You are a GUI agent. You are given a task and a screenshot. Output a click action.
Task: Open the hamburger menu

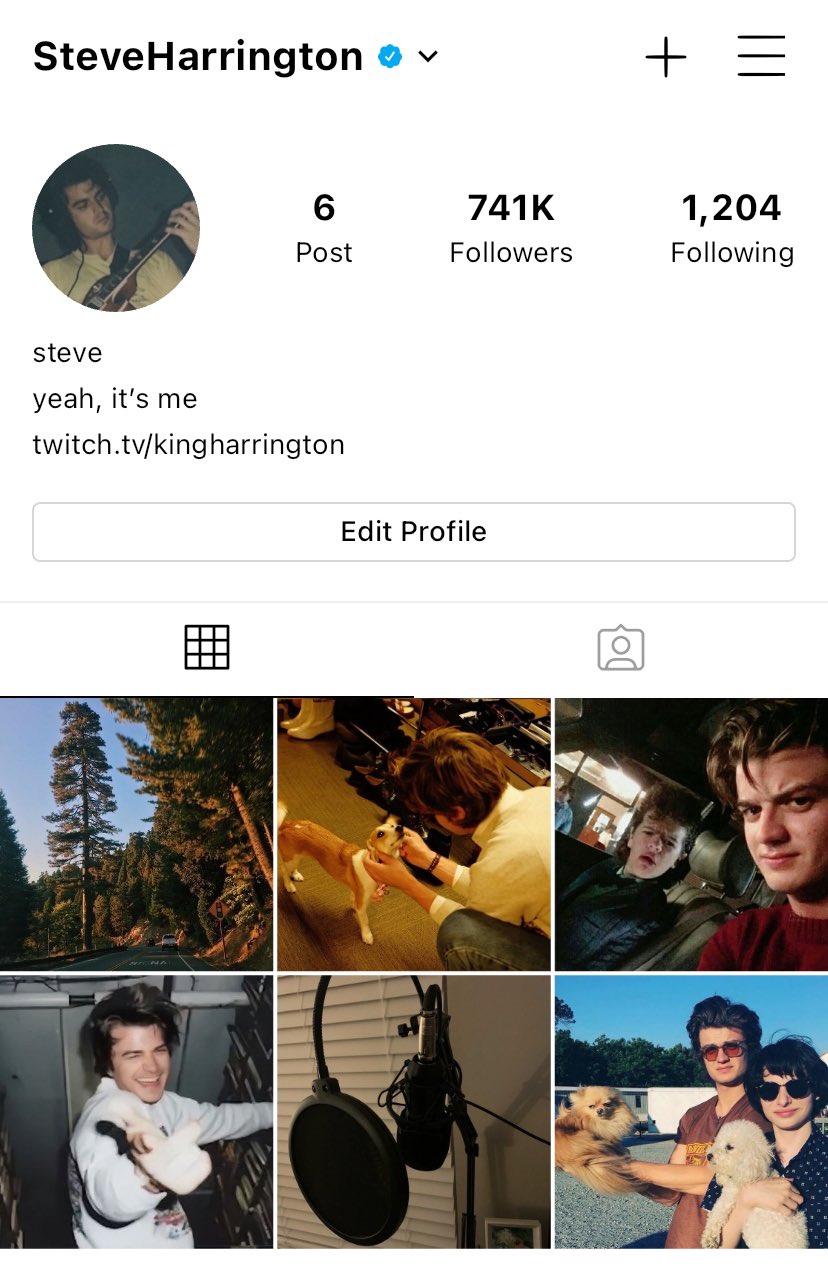click(x=761, y=57)
